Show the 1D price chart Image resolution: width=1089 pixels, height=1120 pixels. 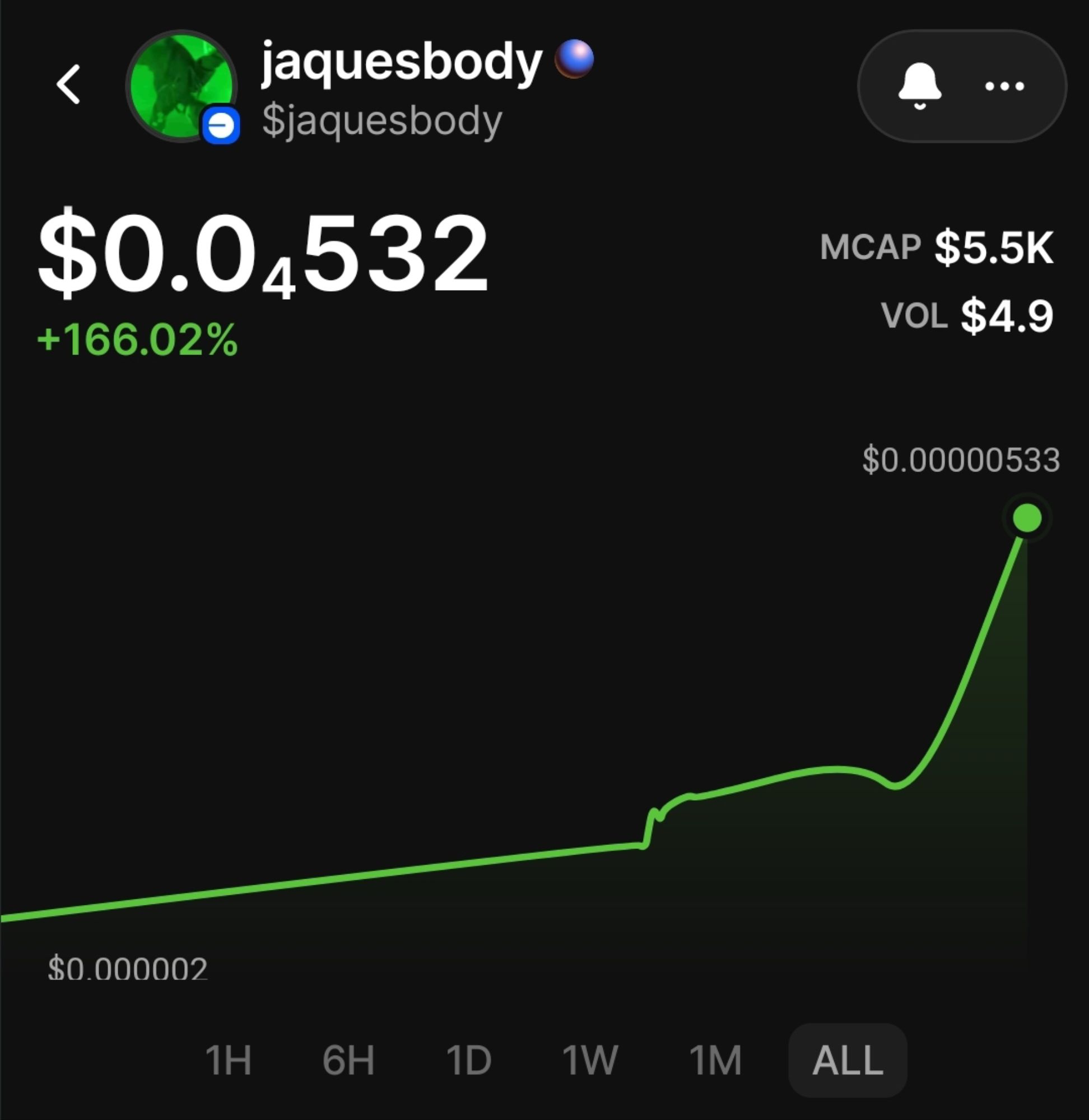coord(469,1060)
